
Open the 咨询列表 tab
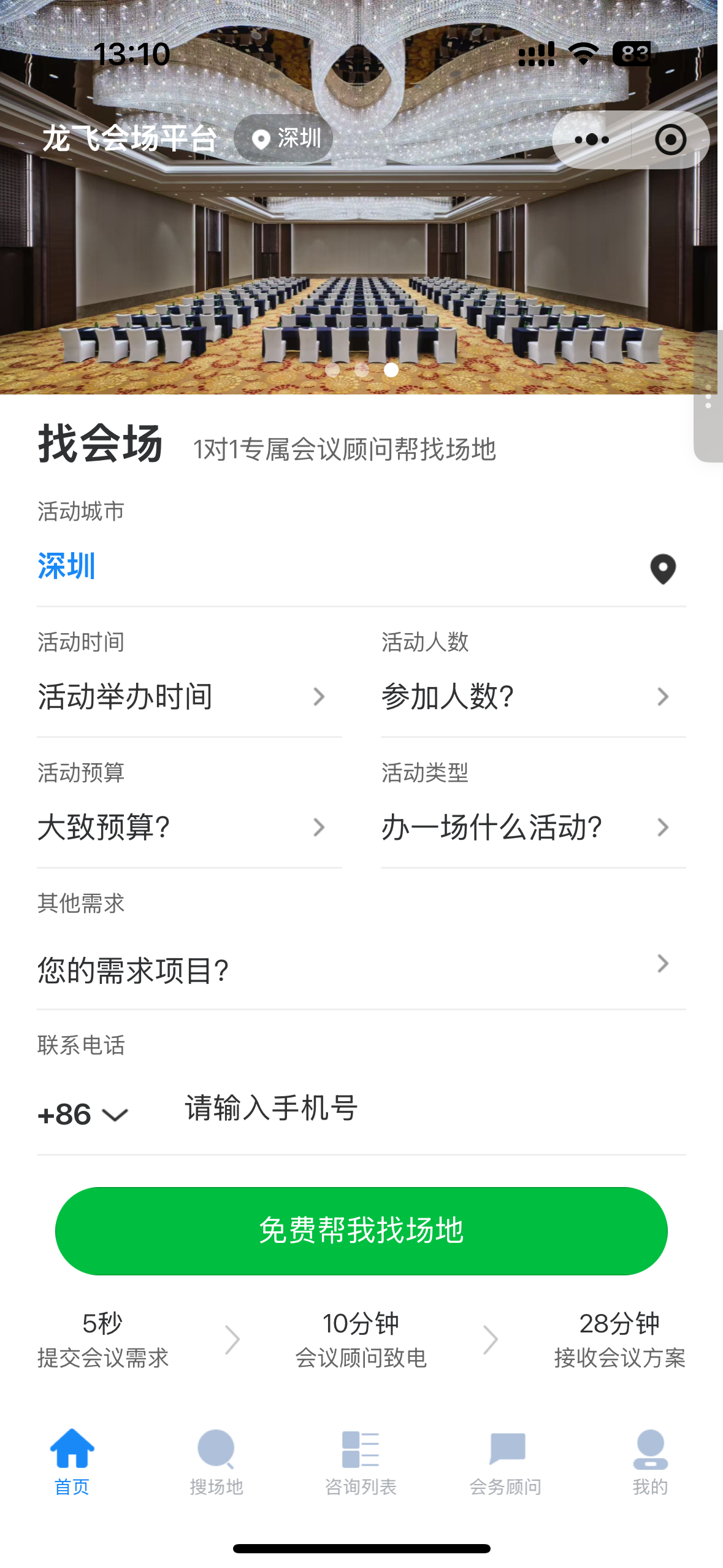pos(361,1462)
